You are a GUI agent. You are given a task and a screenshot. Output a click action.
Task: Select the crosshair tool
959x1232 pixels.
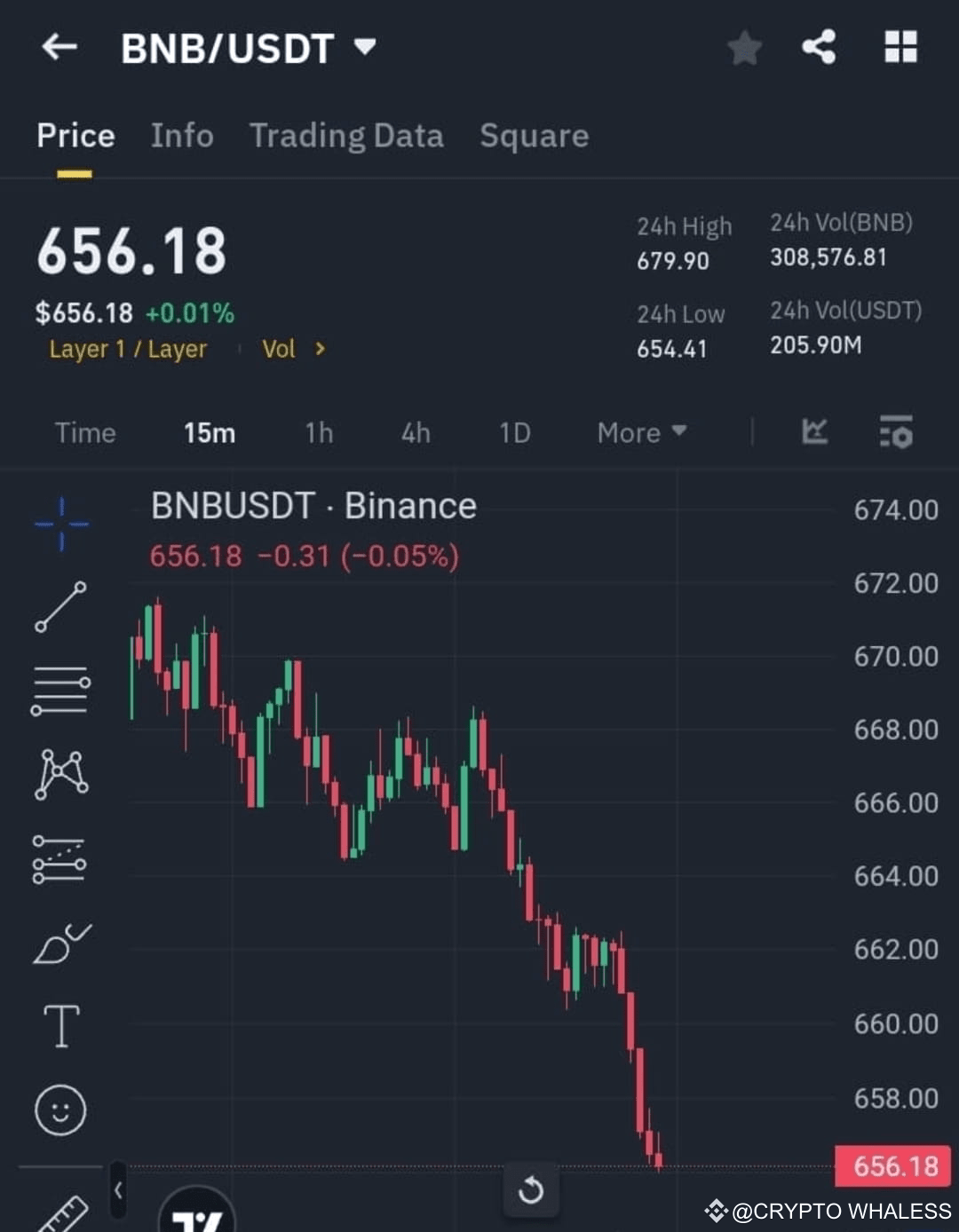[60, 524]
